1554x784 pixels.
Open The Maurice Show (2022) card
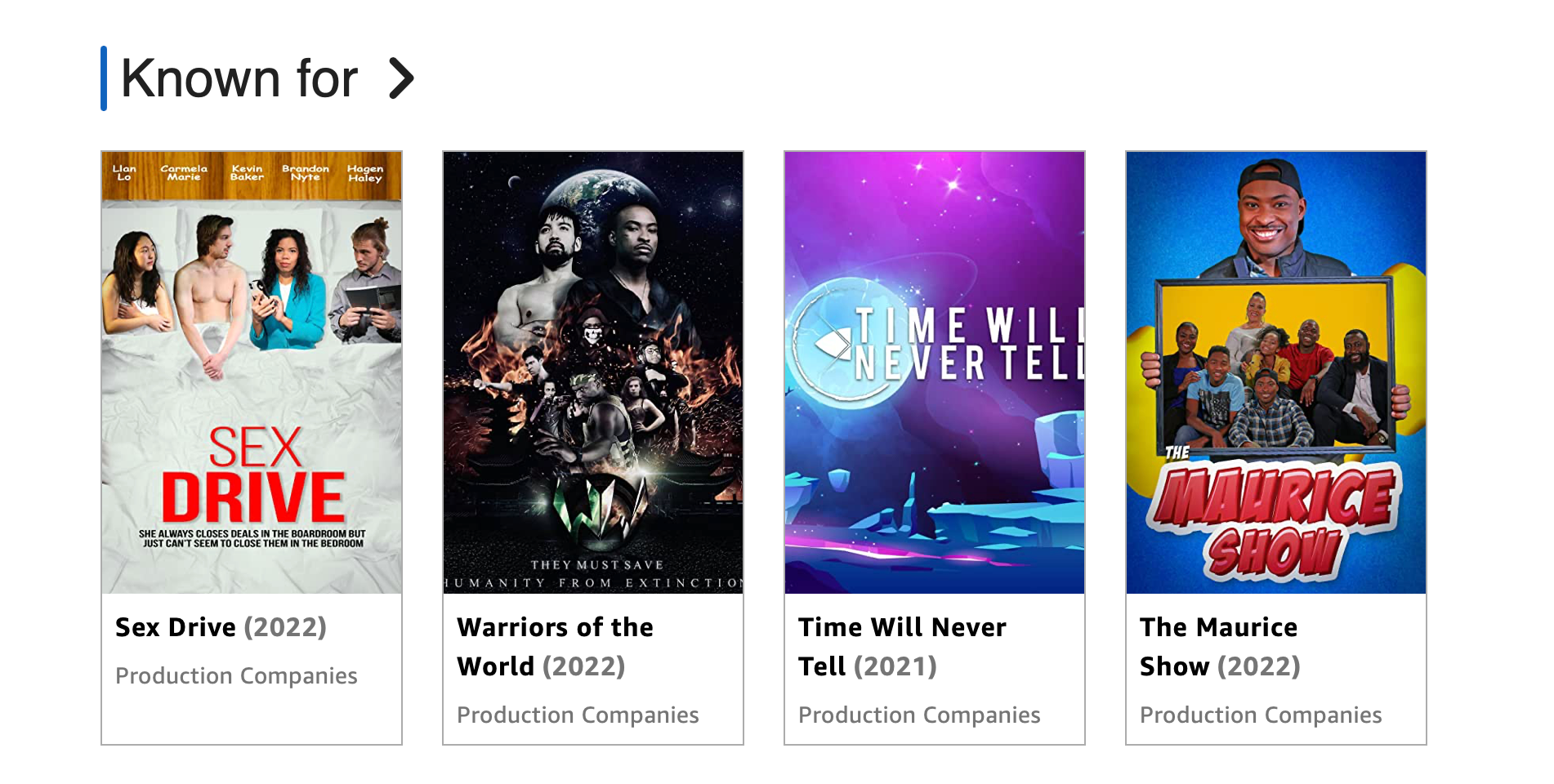1275,372
